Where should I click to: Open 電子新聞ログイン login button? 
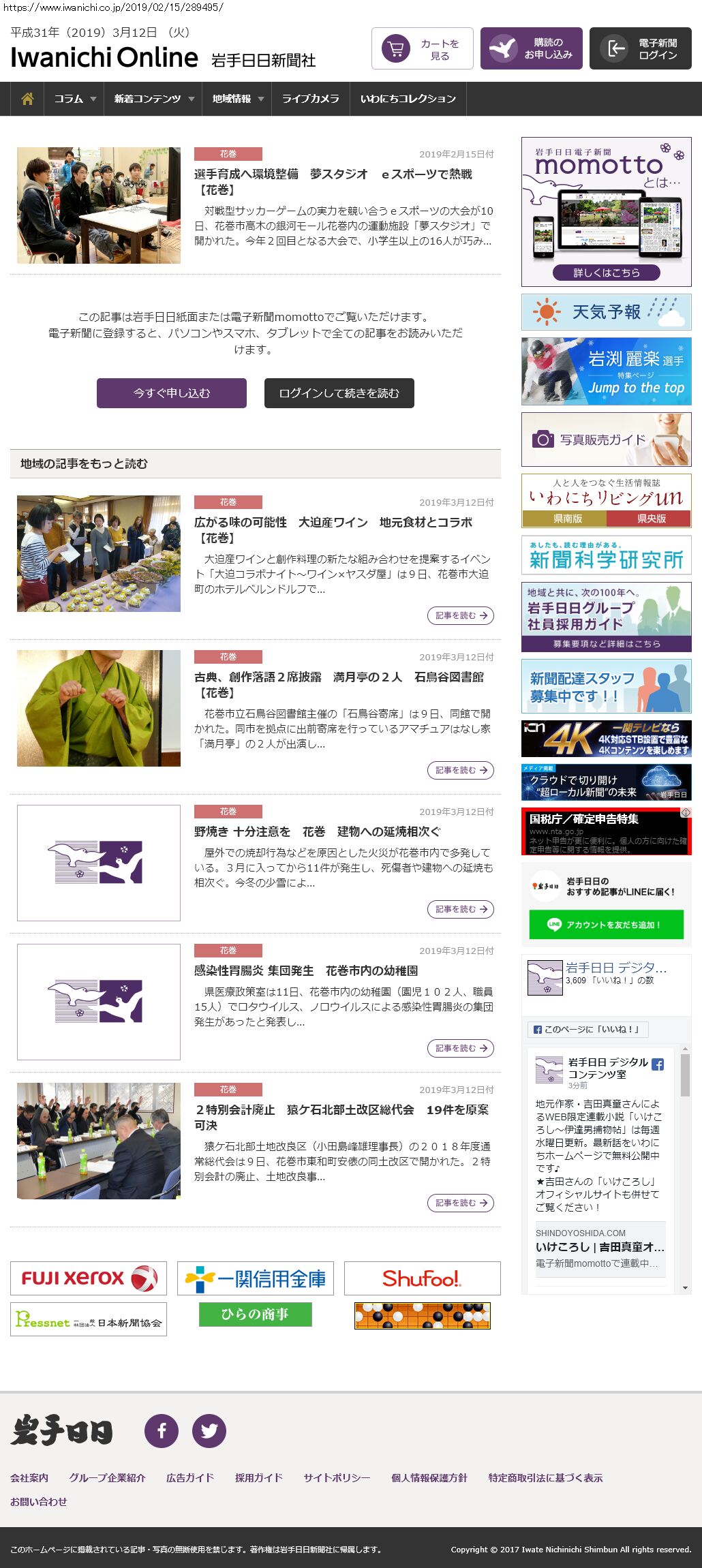click(x=640, y=49)
